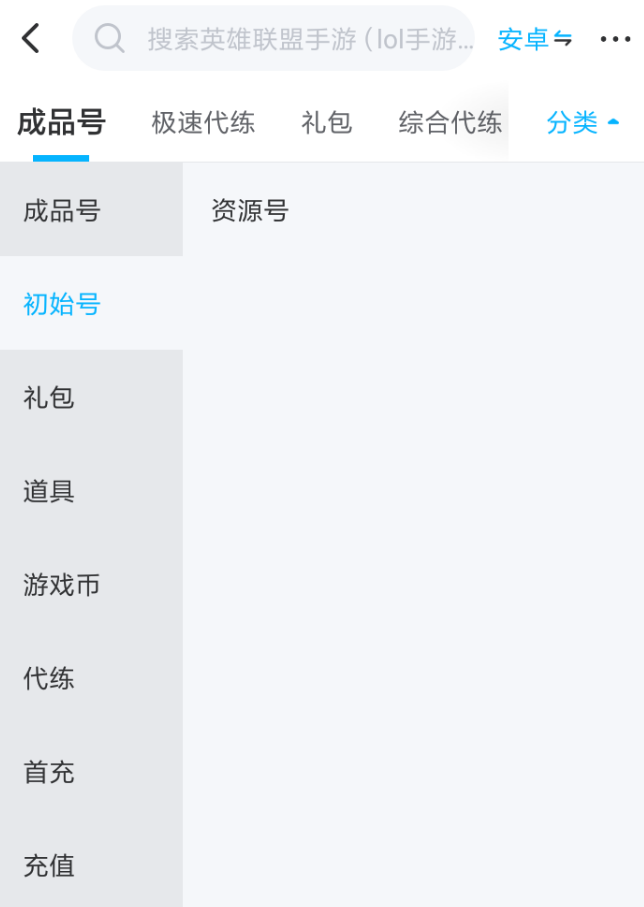Select 成品号 in the side category list
The height and width of the screenshot is (907, 644).
[x=62, y=211]
